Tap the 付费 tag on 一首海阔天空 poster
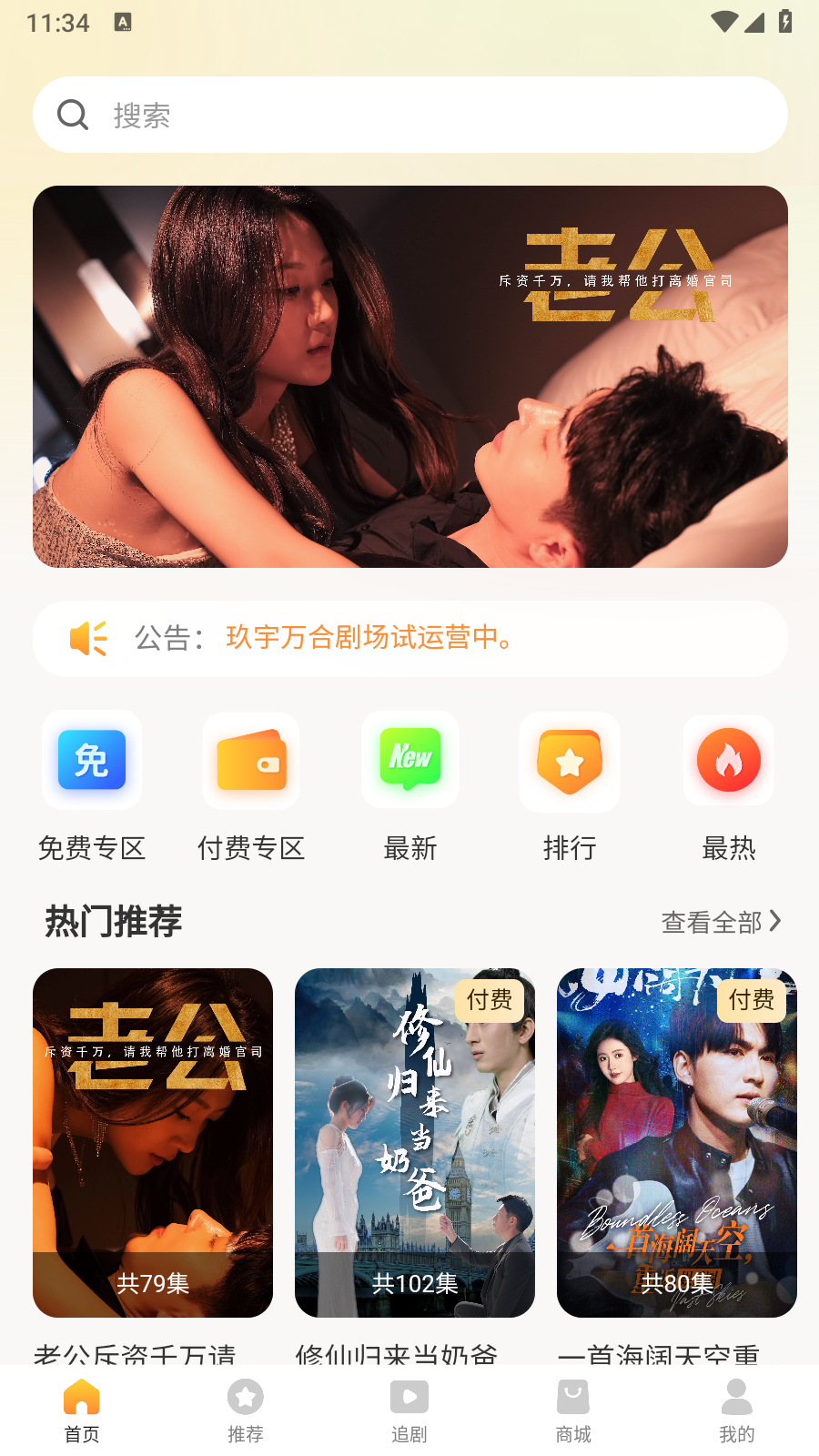819x1456 pixels. (x=750, y=1001)
